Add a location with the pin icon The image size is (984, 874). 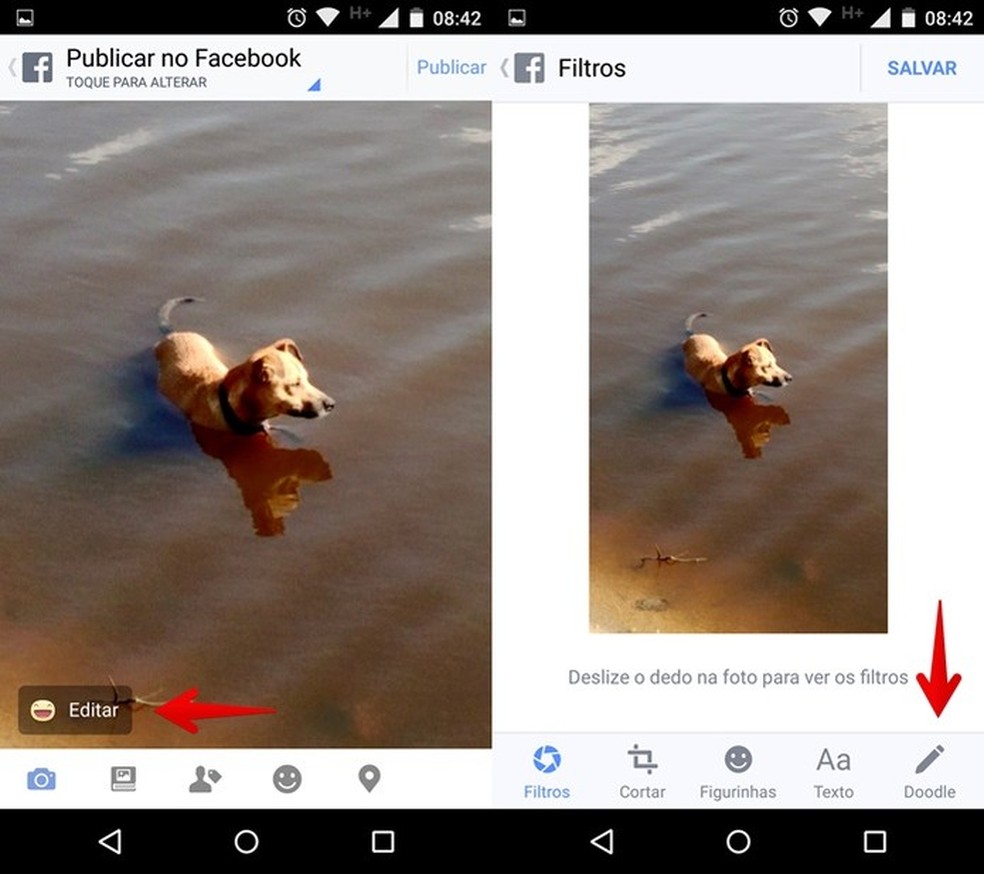click(369, 779)
